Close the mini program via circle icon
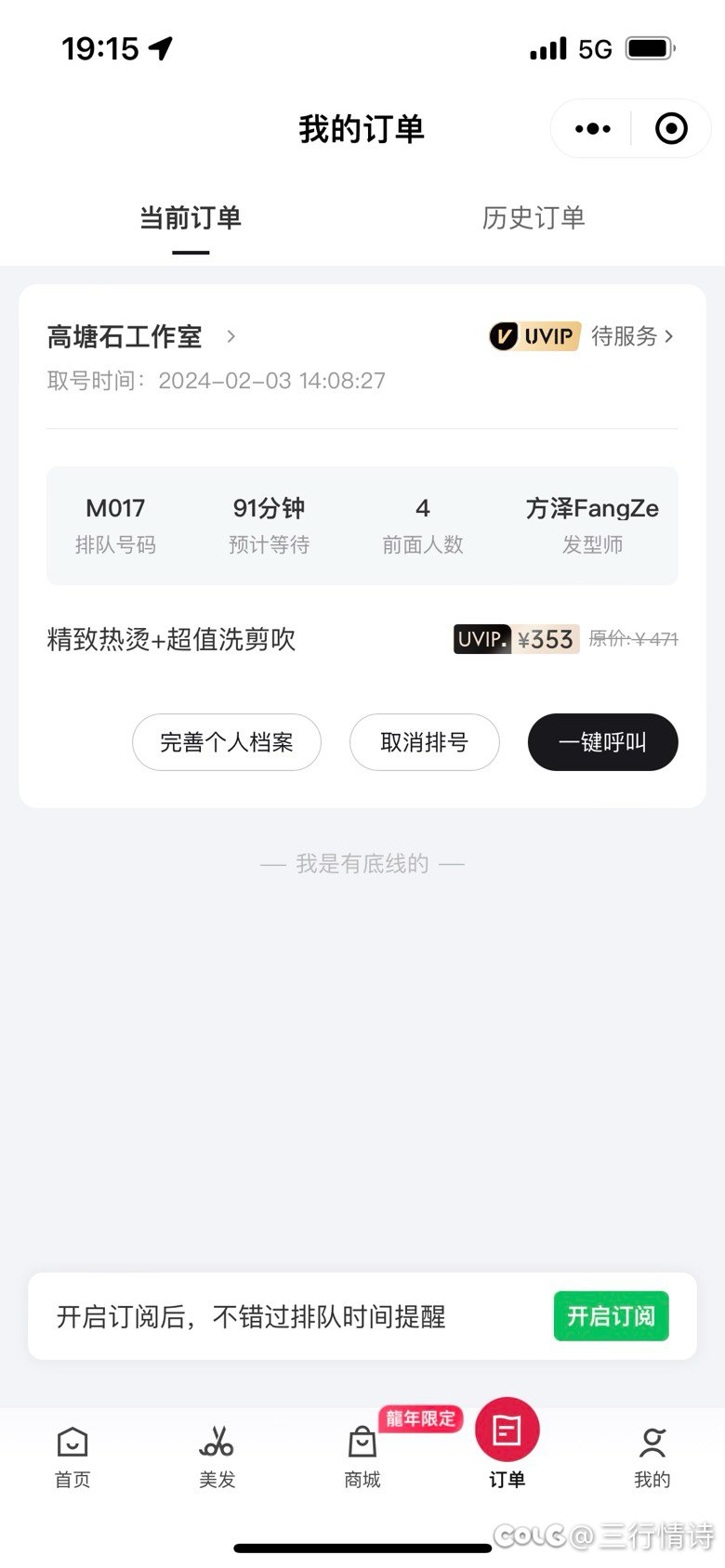This screenshot has width=725, height=1568. click(671, 129)
